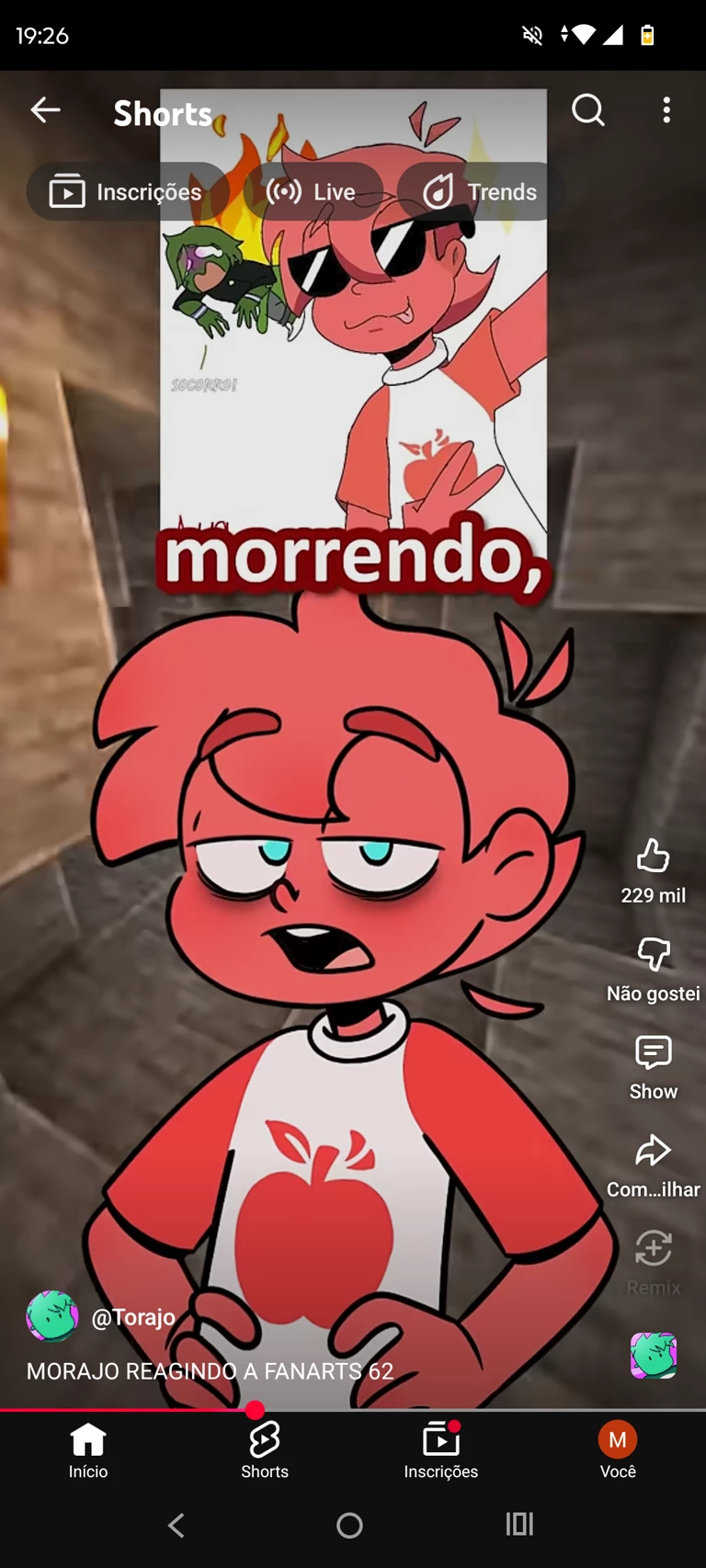Like this Short with 229 mil likes

click(x=653, y=857)
